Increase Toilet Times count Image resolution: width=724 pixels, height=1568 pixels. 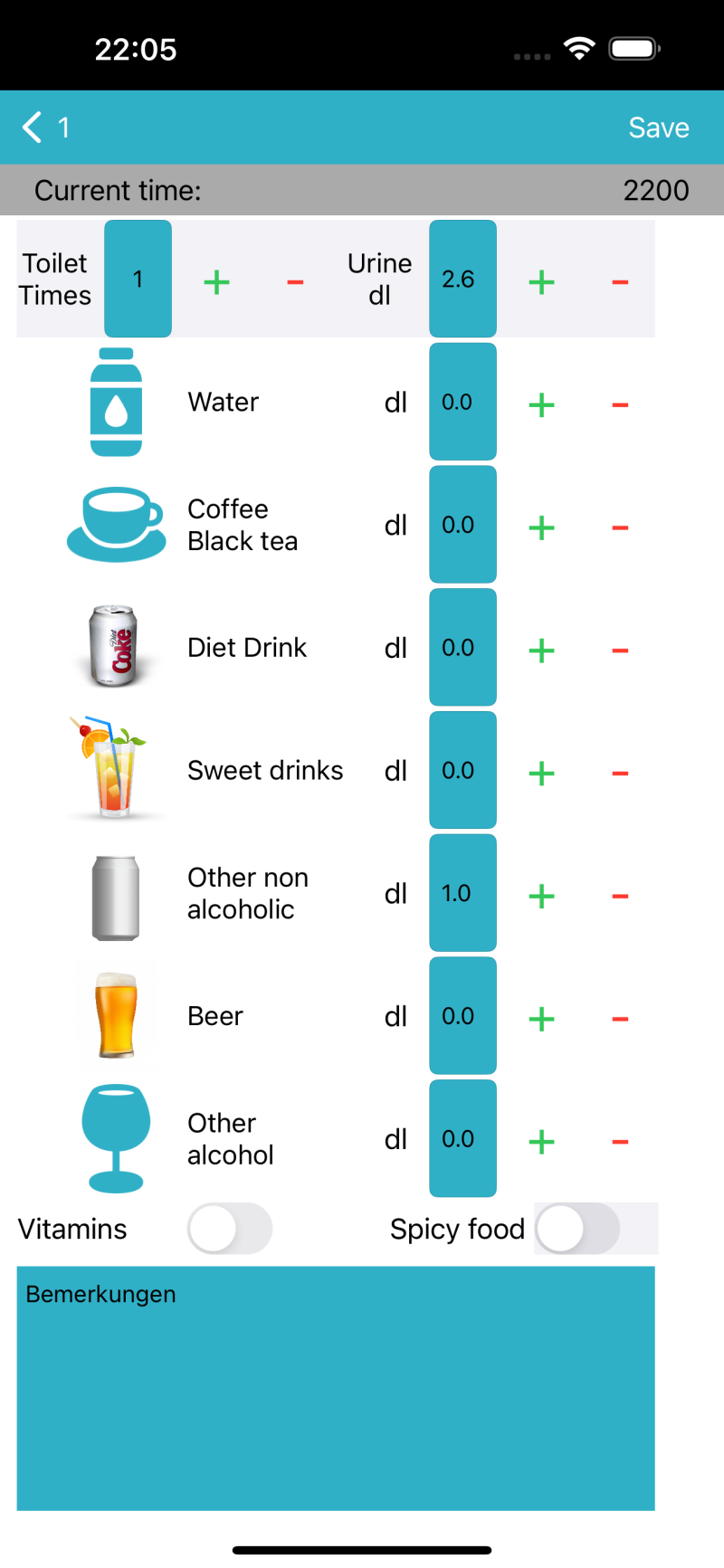pos(216,282)
